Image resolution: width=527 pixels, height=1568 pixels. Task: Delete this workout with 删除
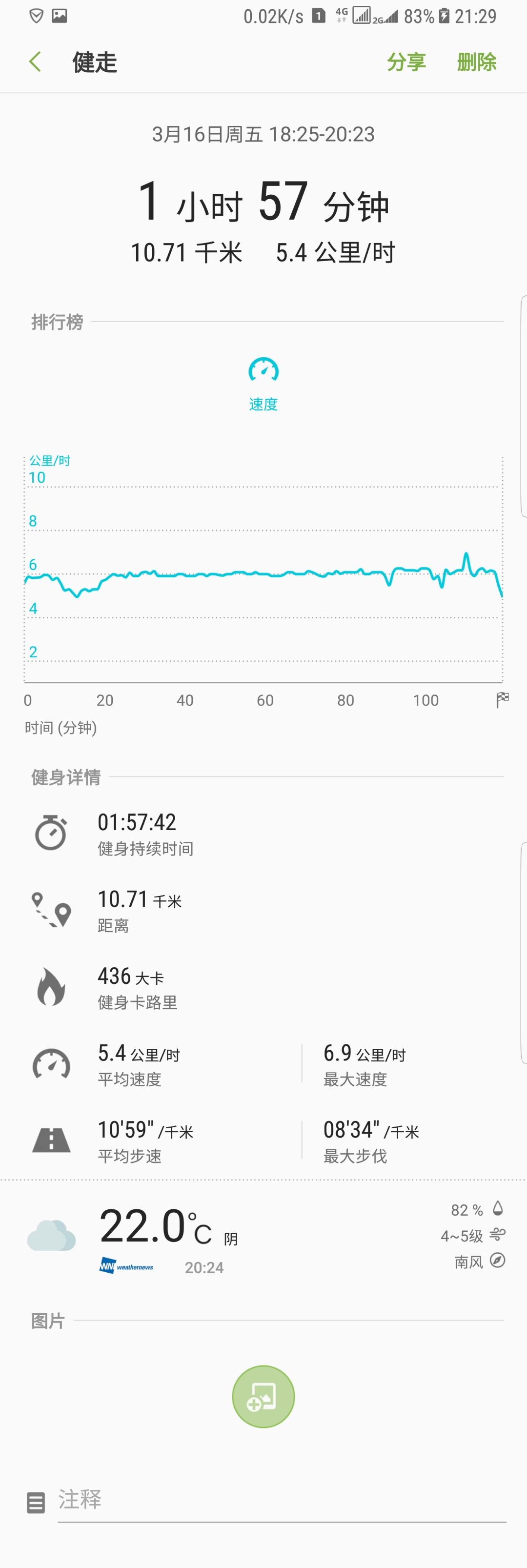(x=476, y=62)
